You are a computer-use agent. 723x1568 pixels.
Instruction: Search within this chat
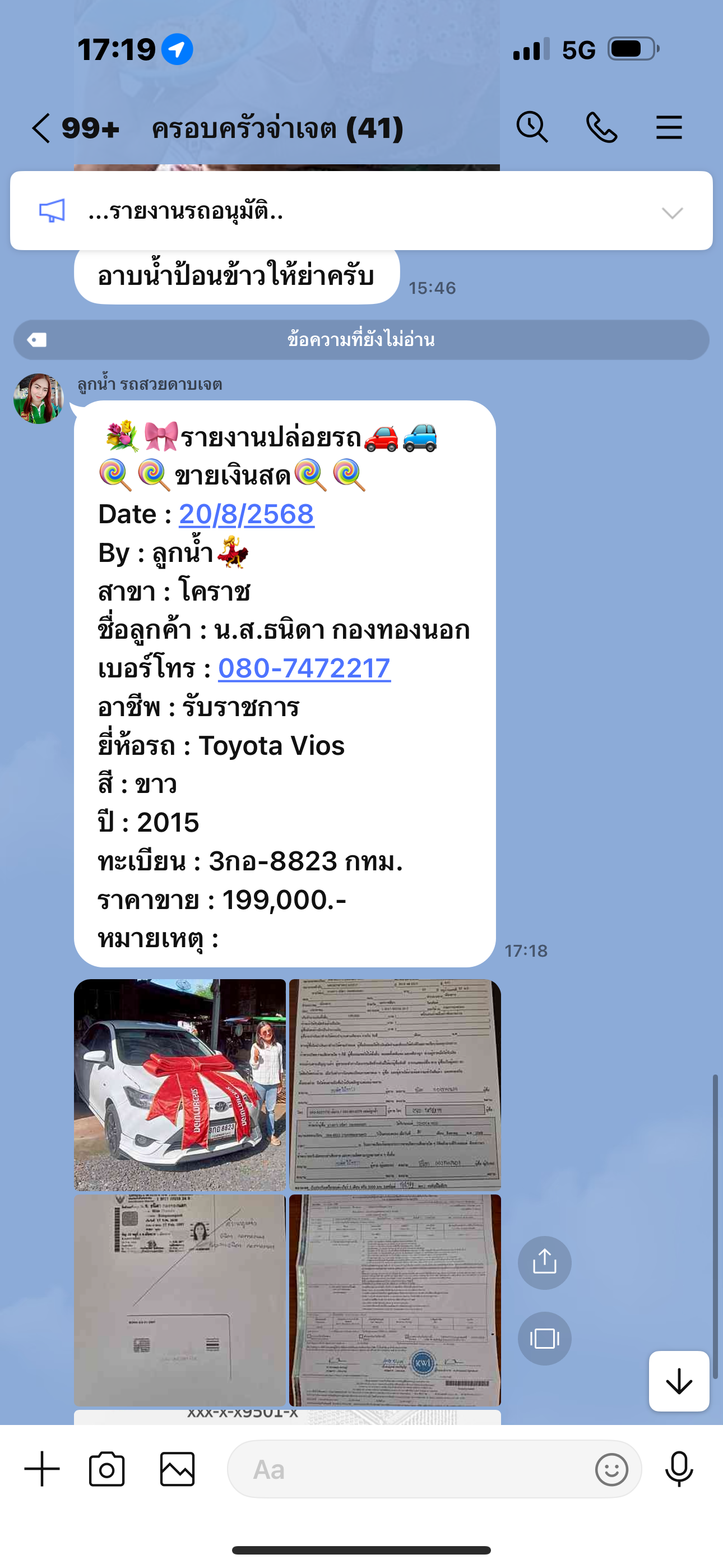coord(532,128)
